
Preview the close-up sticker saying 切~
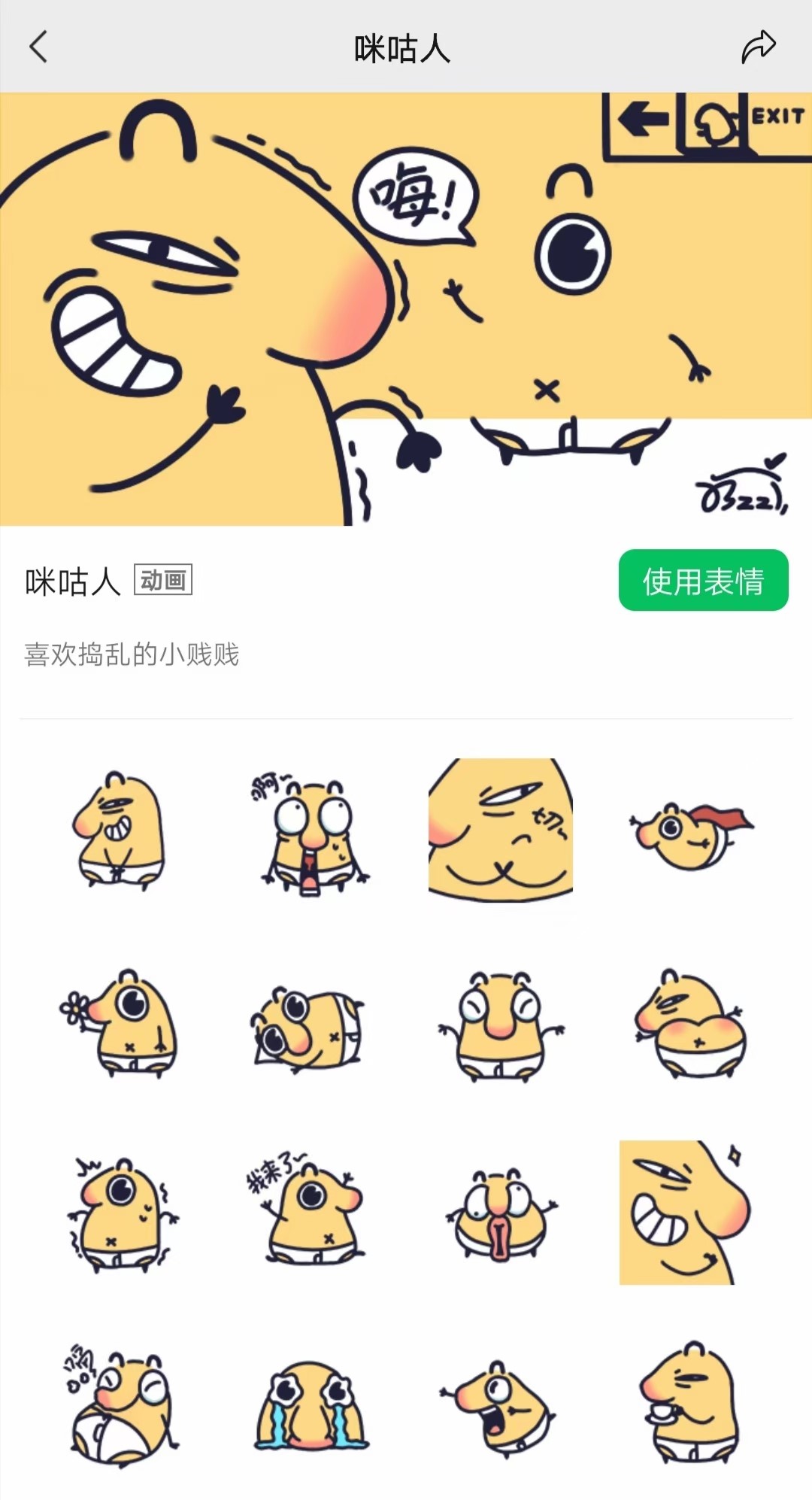pos(501,830)
